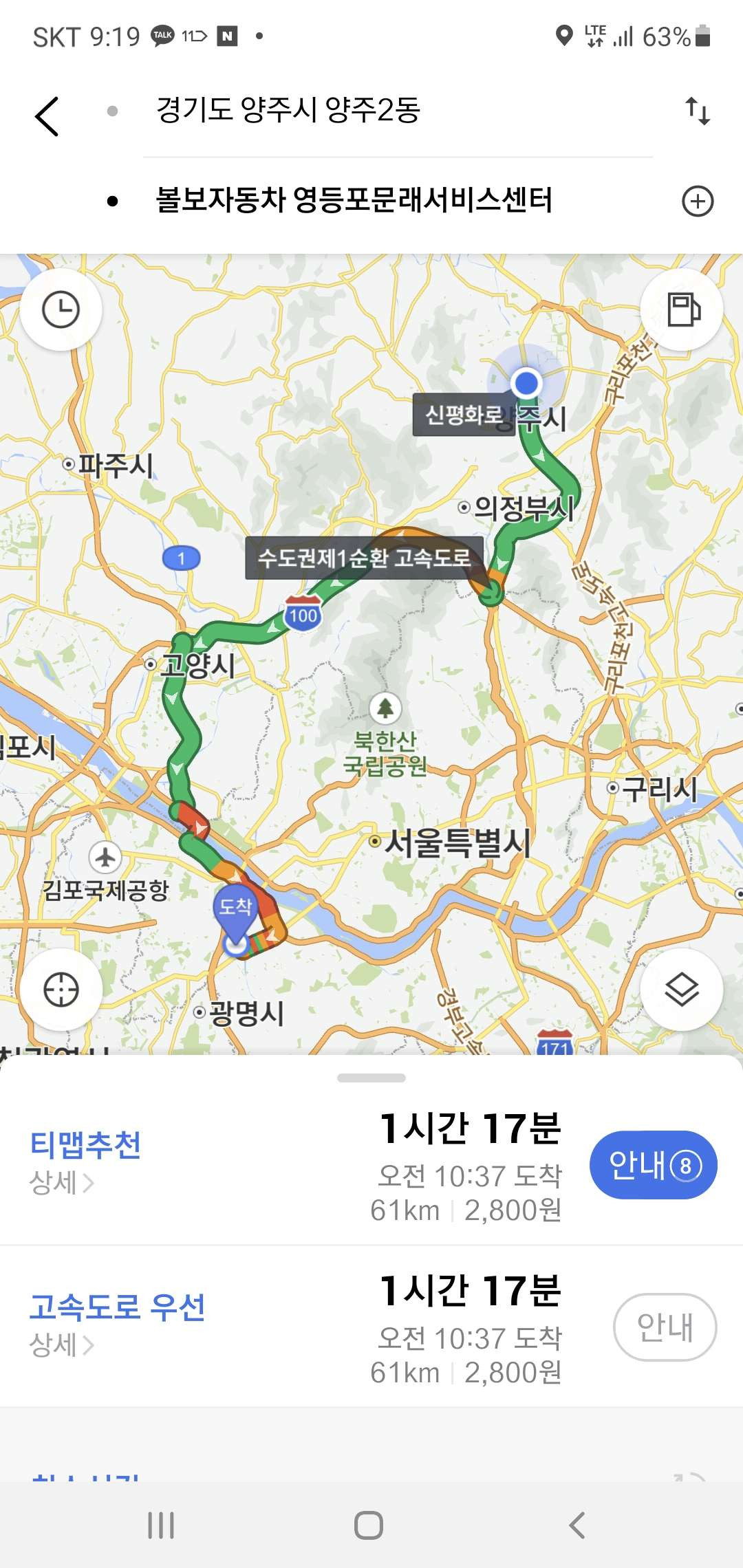
Task: Start guidance for the 티맵추천 route
Action: tap(653, 1165)
